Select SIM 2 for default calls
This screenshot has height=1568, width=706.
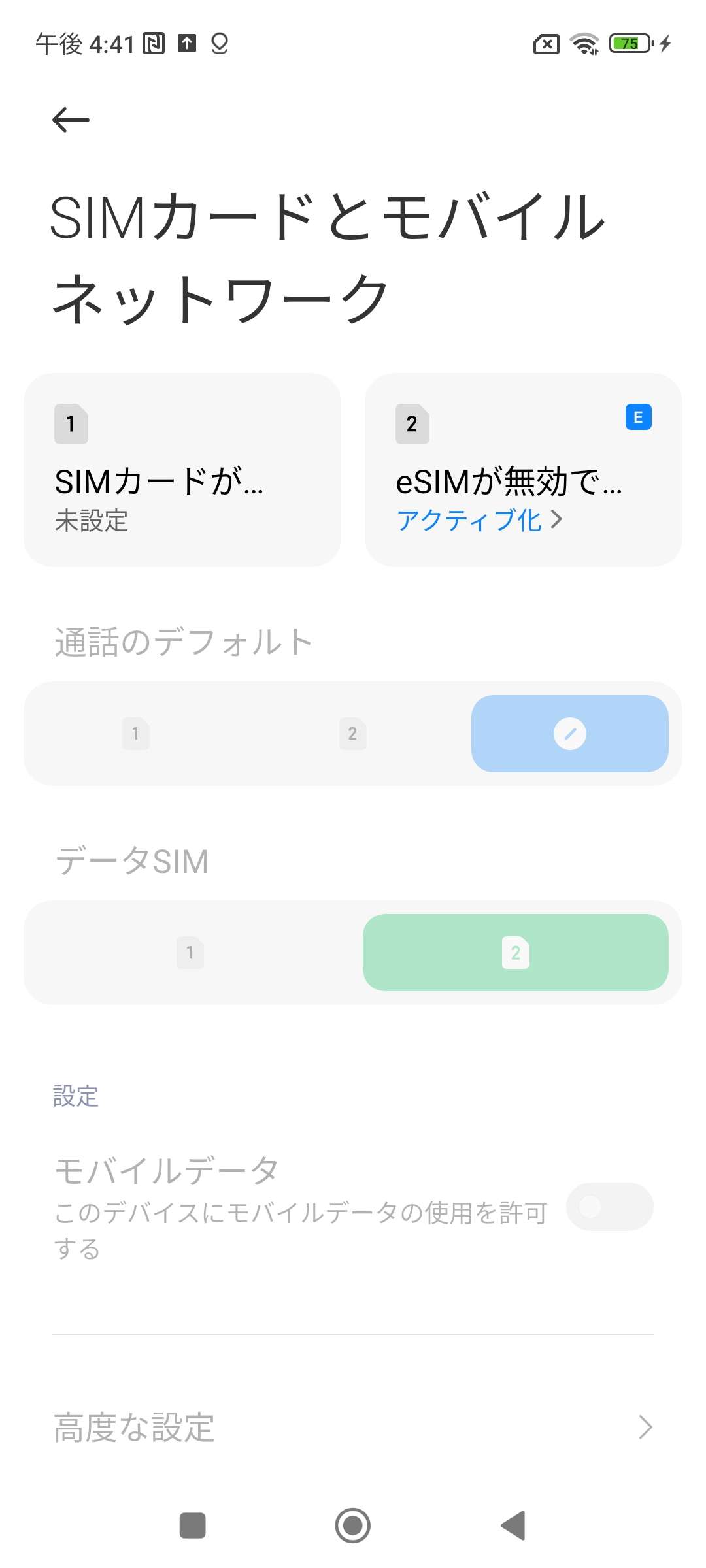pyautogui.click(x=352, y=734)
